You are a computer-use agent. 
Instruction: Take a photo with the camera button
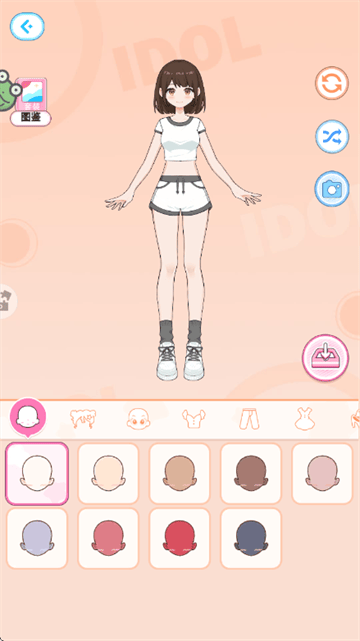(332, 189)
